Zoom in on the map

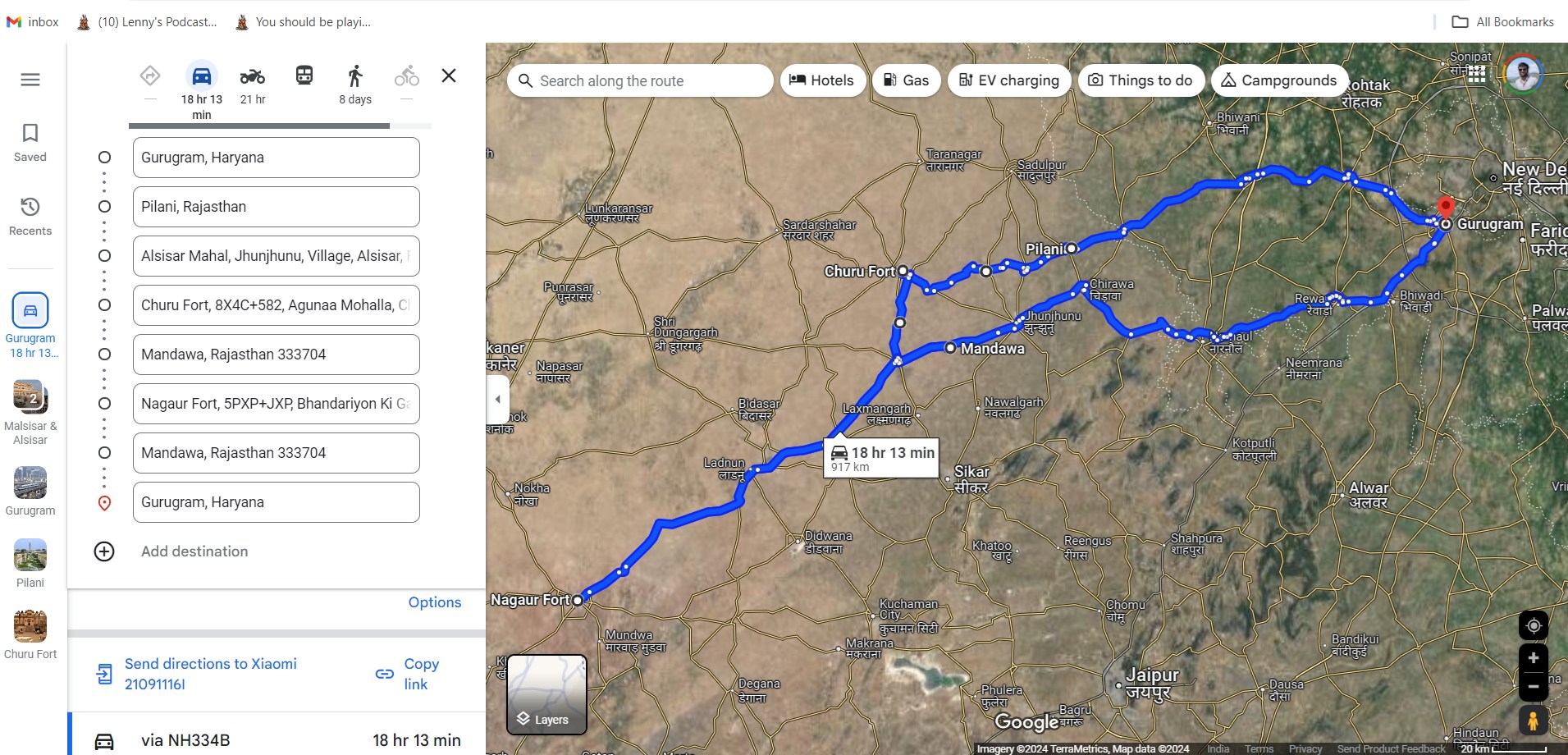pyautogui.click(x=1533, y=658)
